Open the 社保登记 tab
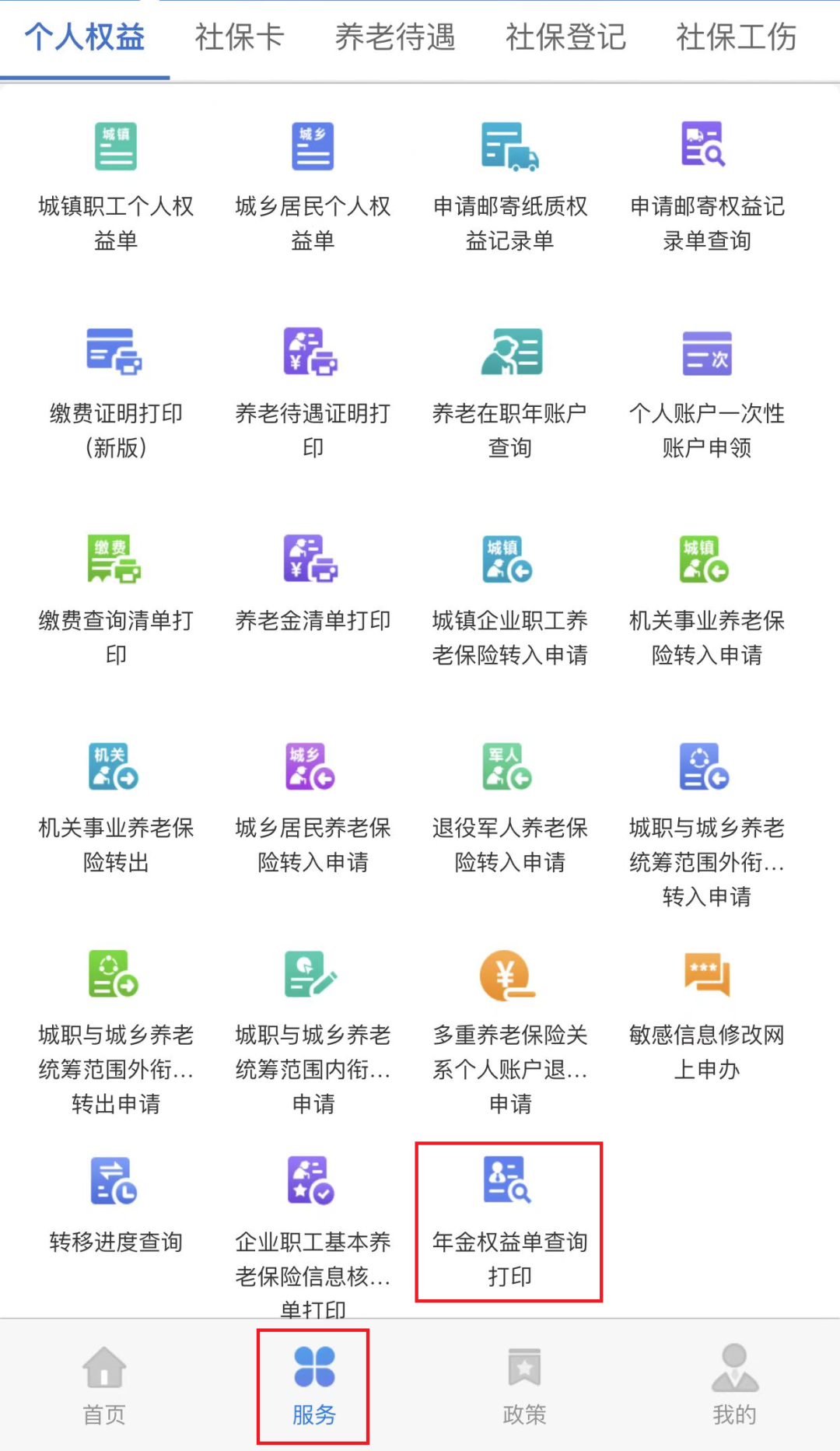Screen dimensions: 840x1451 point(565,37)
